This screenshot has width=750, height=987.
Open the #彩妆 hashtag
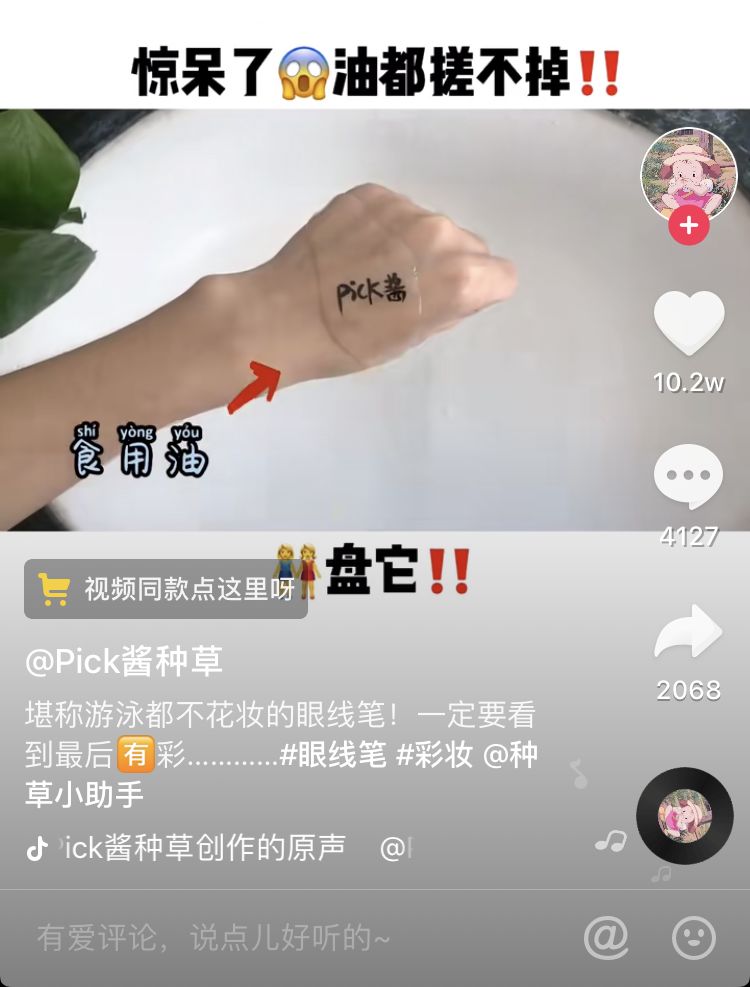[x=434, y=755]
